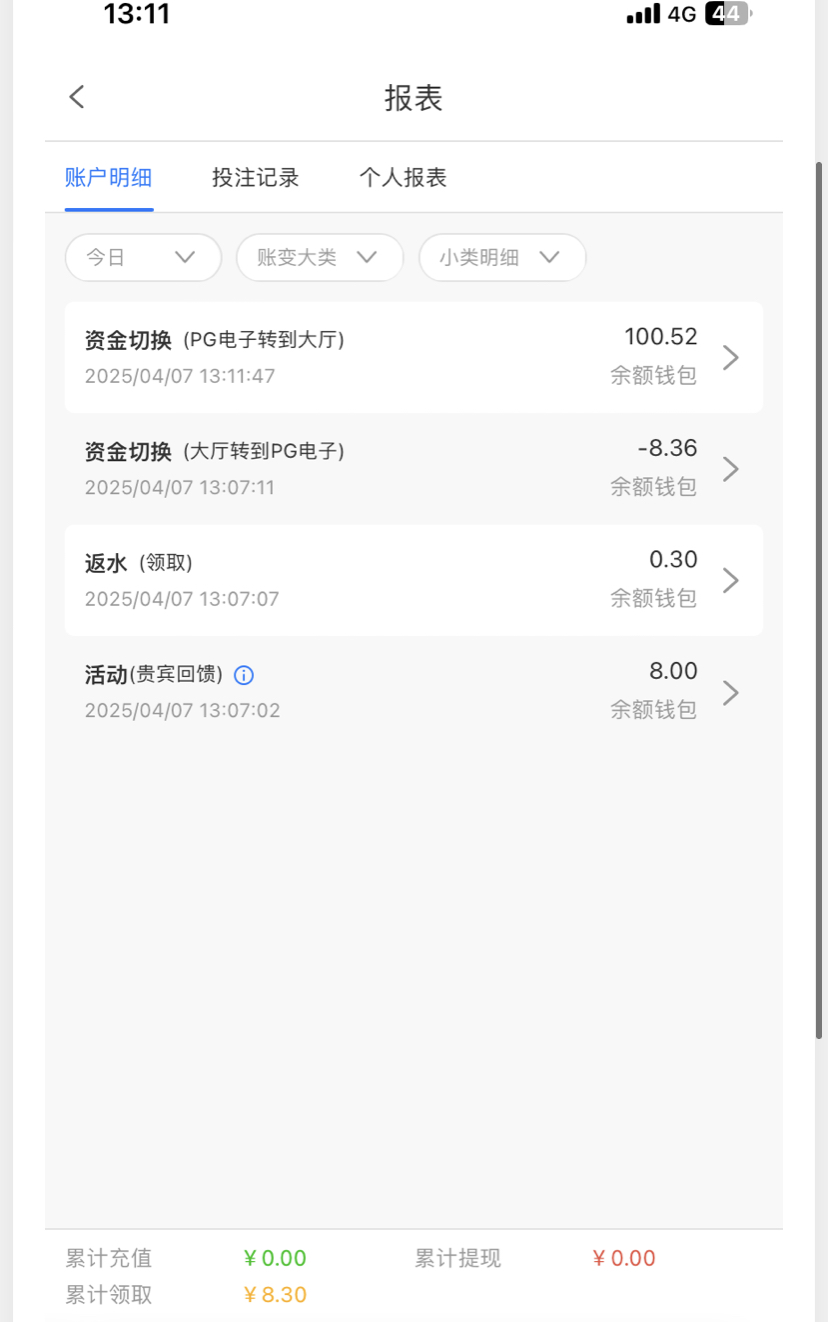The width and height of the screenshot is (828, 1322).
Task: Switch to the 账户明细 tab
Action: point(108,178)
